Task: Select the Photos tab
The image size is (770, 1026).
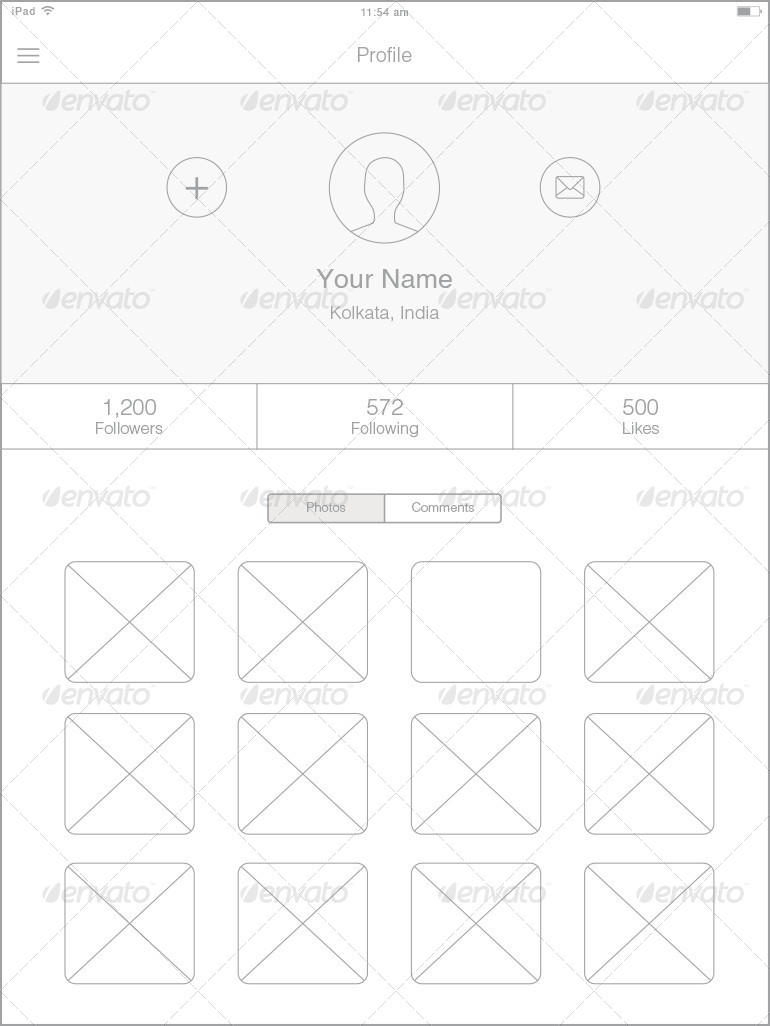Action: (325, 508)
